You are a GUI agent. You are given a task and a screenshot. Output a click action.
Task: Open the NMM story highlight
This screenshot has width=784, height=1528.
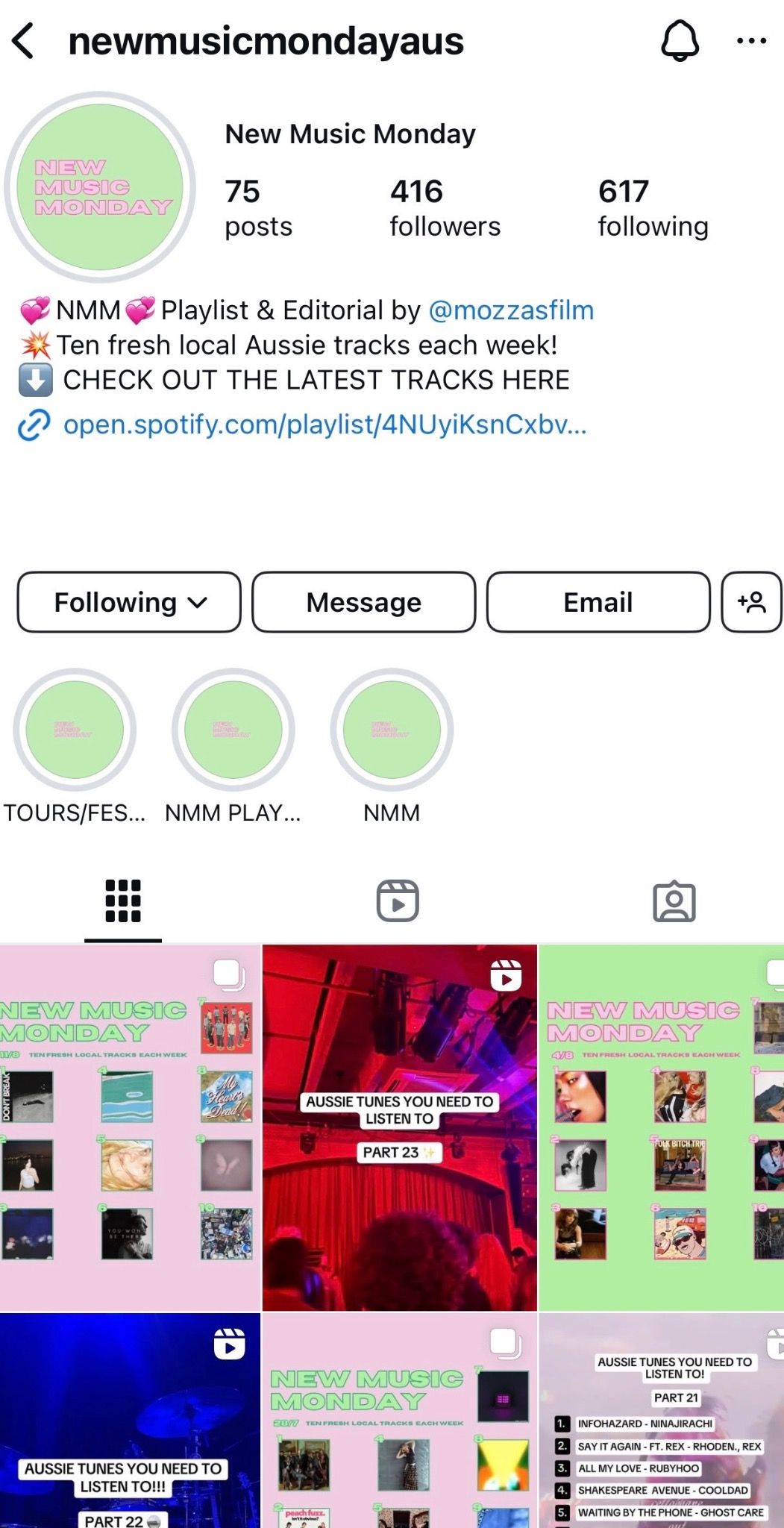click(x=392, y=730)
